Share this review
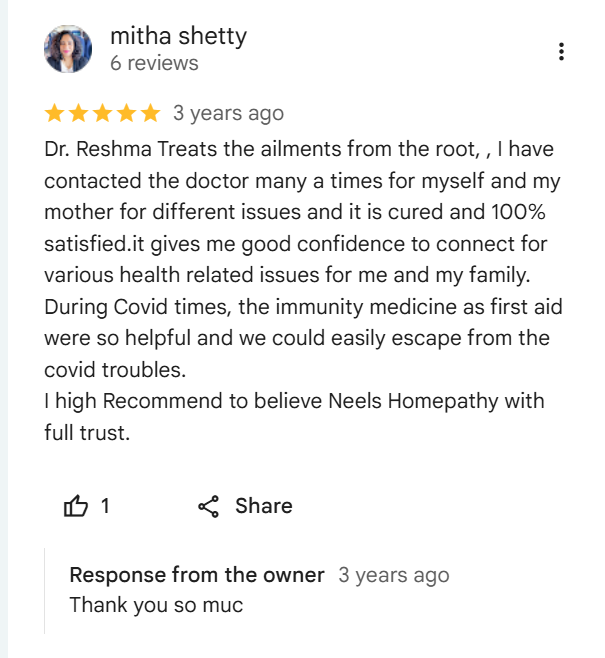605x658 pixels. point(245,506)
